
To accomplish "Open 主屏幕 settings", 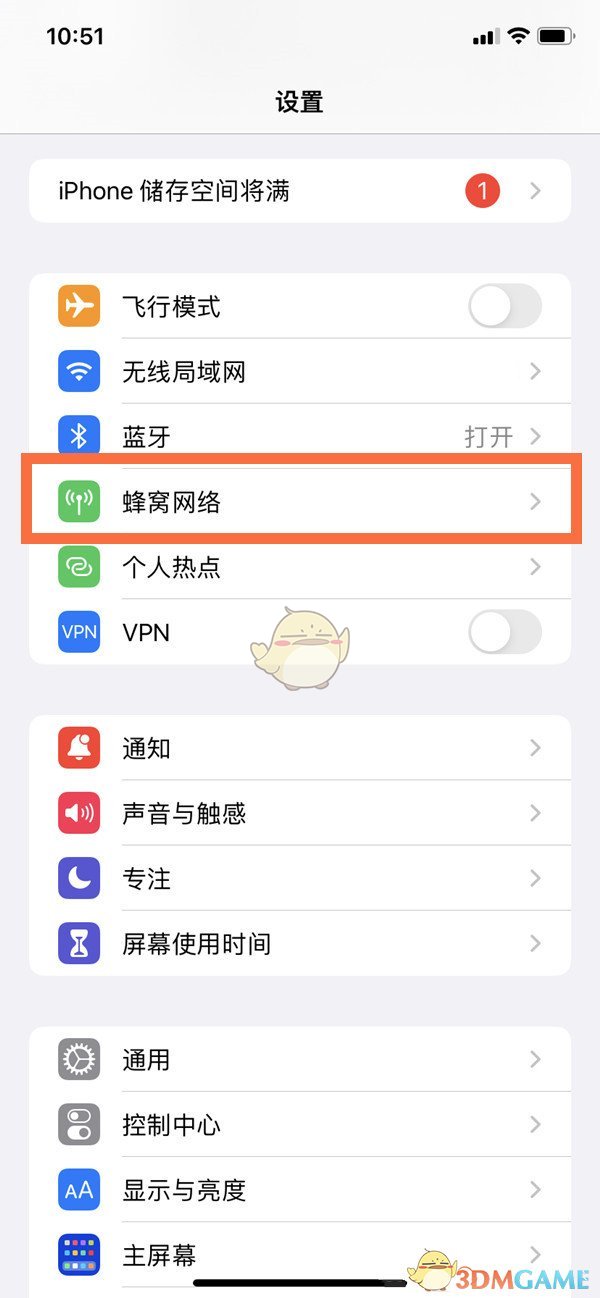I will point(300,1255).
